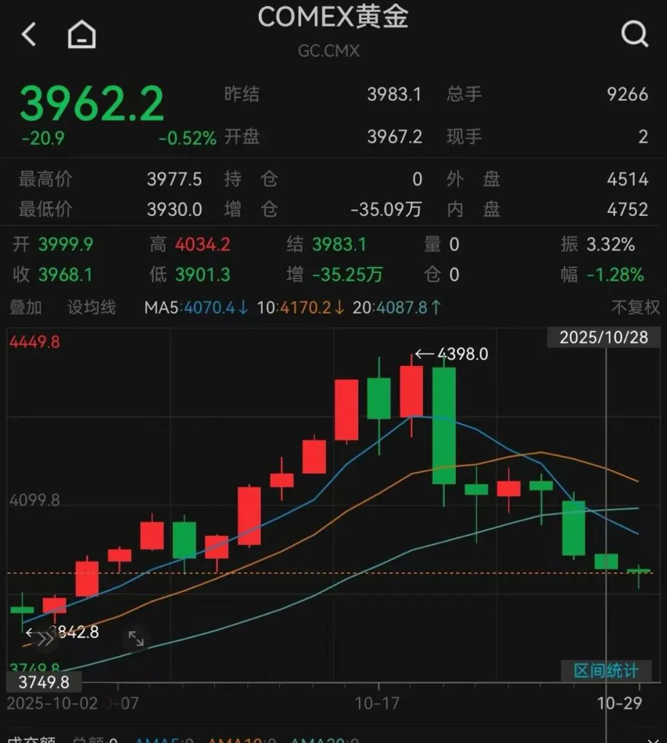Go back using the top arrow
The width and height of the screenshot is (667, 743).
pyautogui.click(x=29, y=35)
